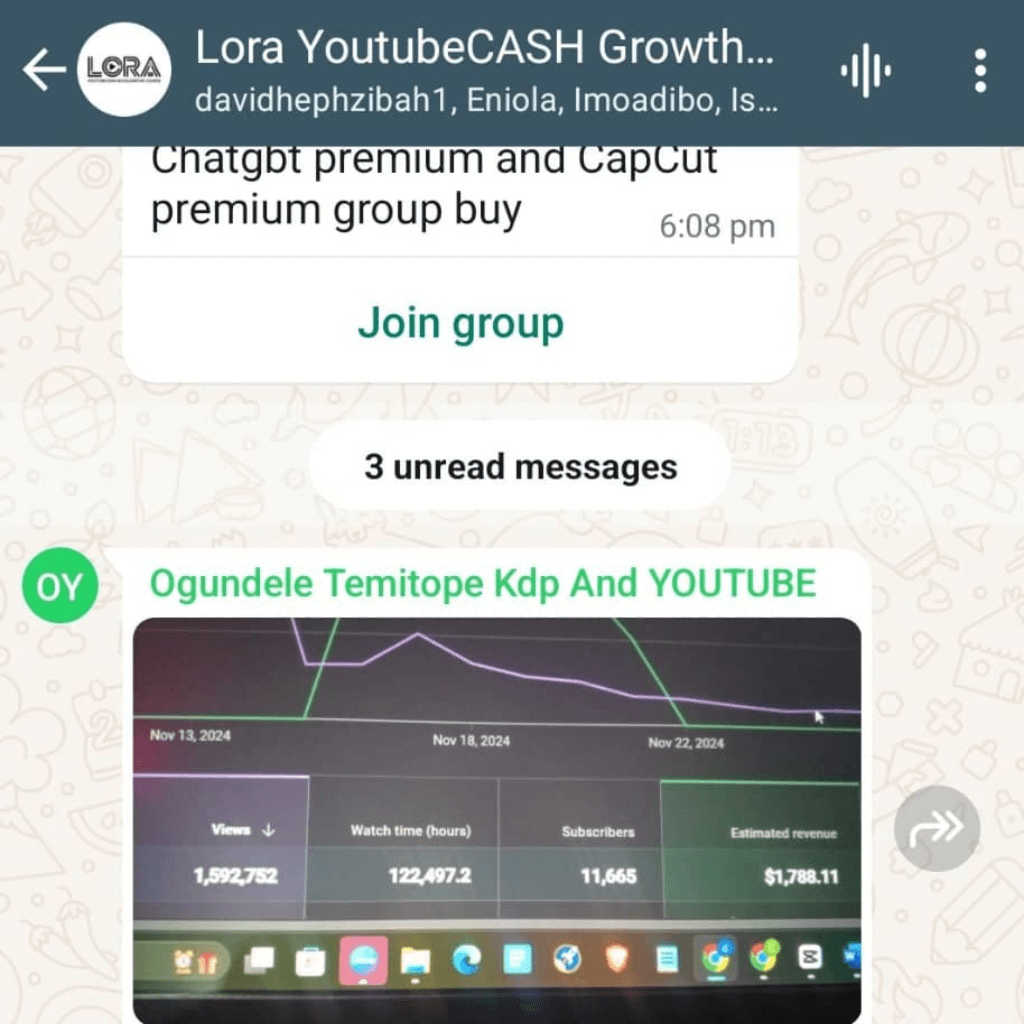The width and height of the screenshot is (1024, 1024).
Task: Open the YouTube analytics photo message
Action: (497, 800)
